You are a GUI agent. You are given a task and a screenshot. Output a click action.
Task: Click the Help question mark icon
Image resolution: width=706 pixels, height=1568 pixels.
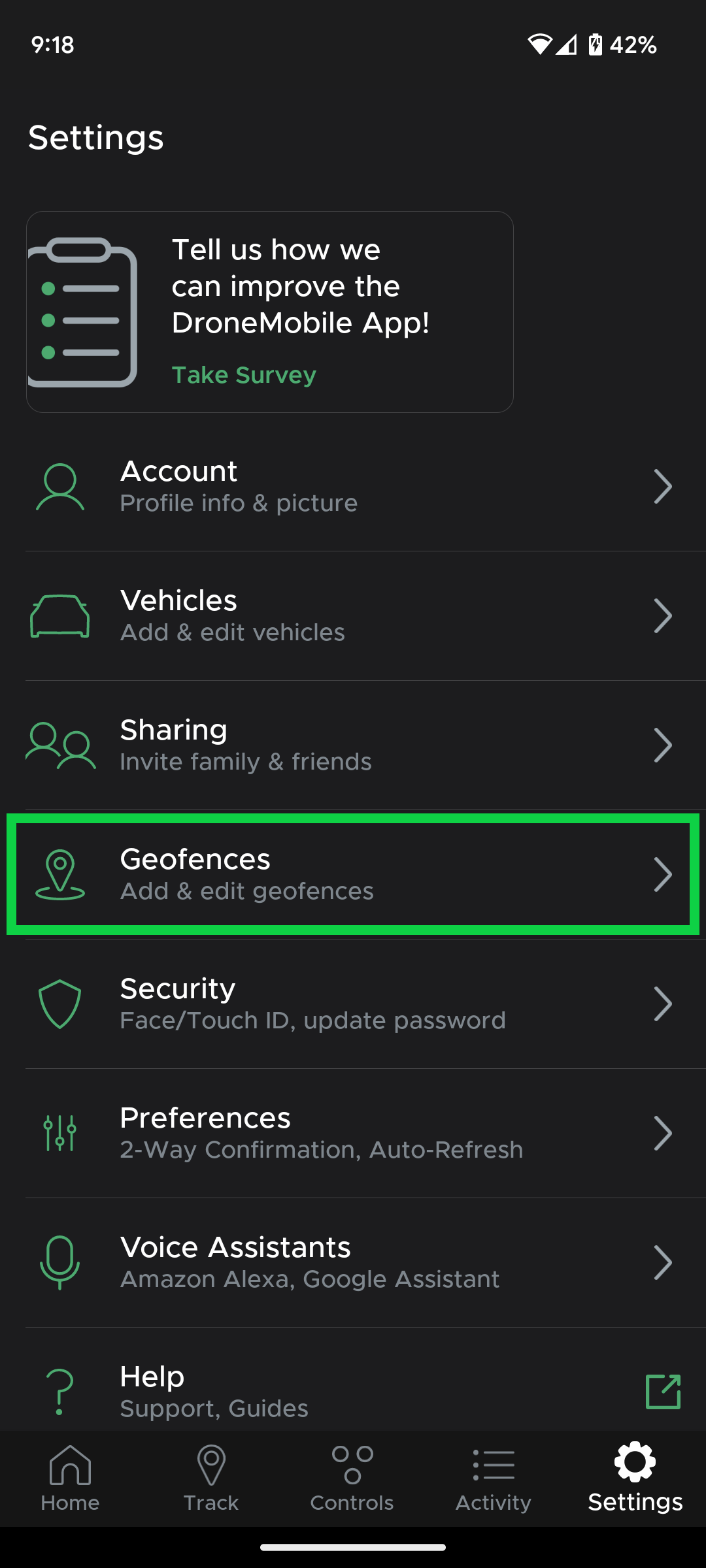pyautogui.click(x=60, y=1390)
